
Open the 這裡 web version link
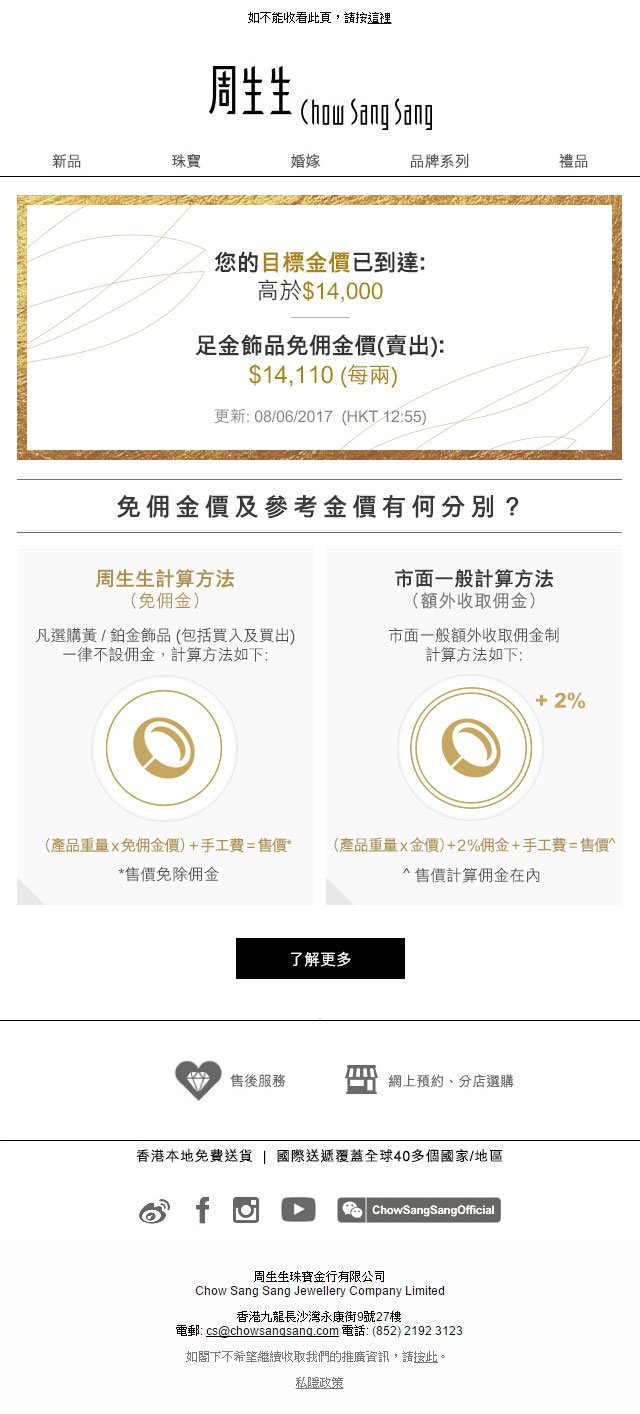coord(379,18)
